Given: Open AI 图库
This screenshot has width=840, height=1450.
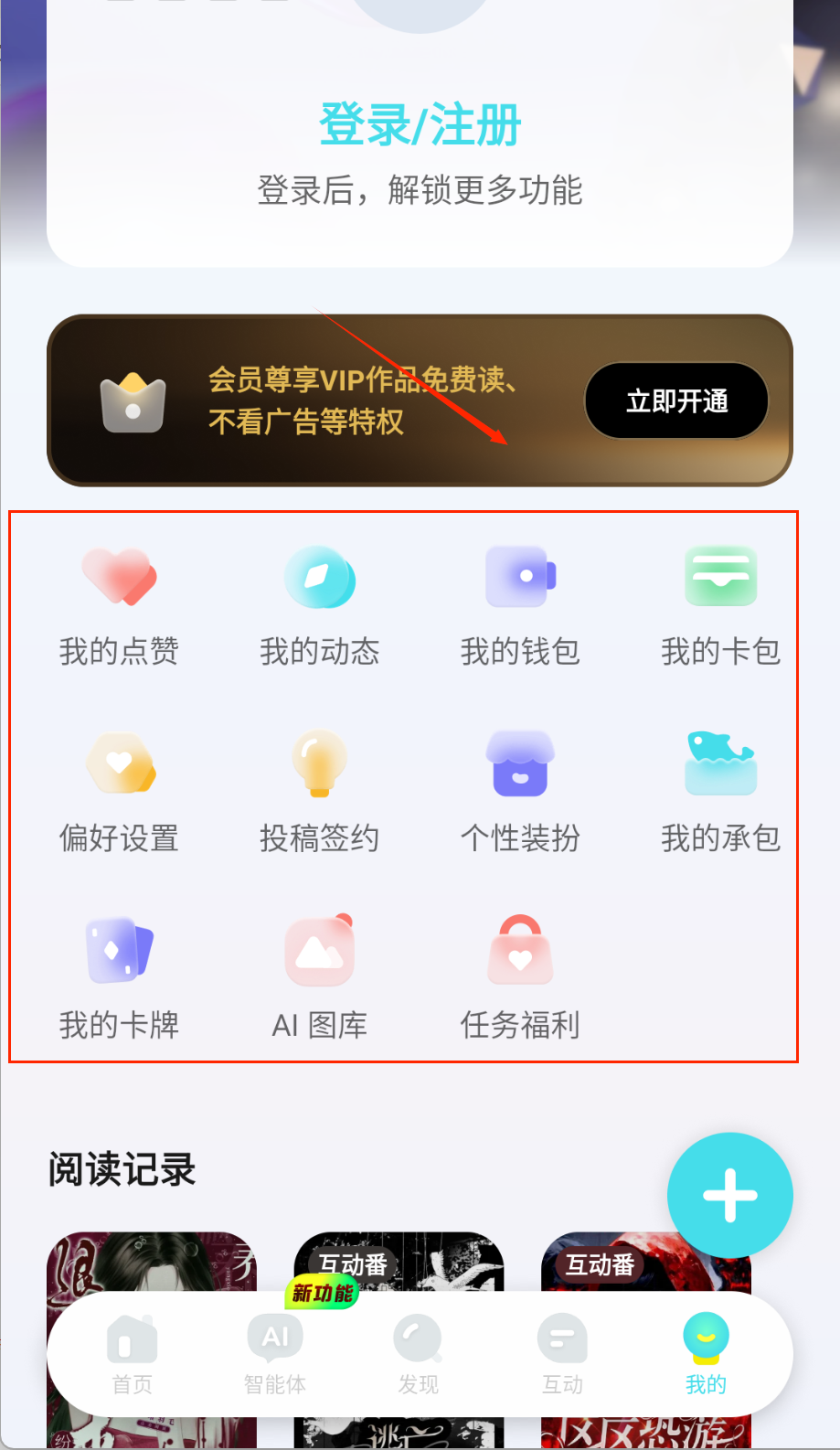Looking at the screenshot, I should [319, 978].
